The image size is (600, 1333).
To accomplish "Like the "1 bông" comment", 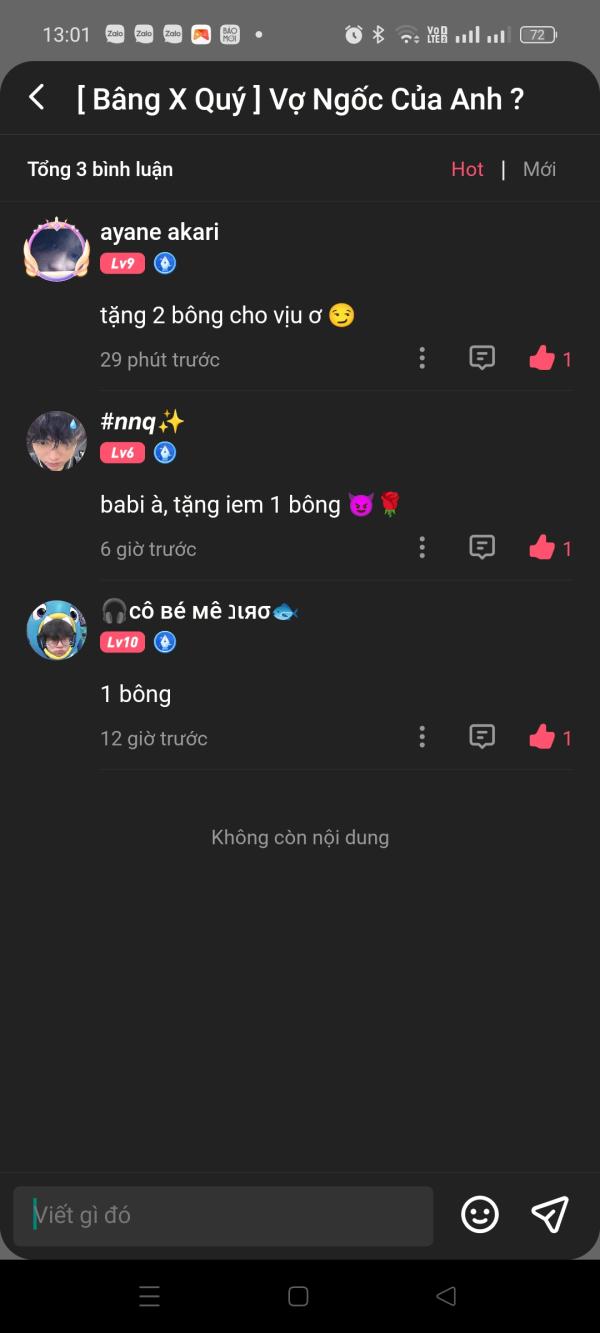I will [542, 737].
